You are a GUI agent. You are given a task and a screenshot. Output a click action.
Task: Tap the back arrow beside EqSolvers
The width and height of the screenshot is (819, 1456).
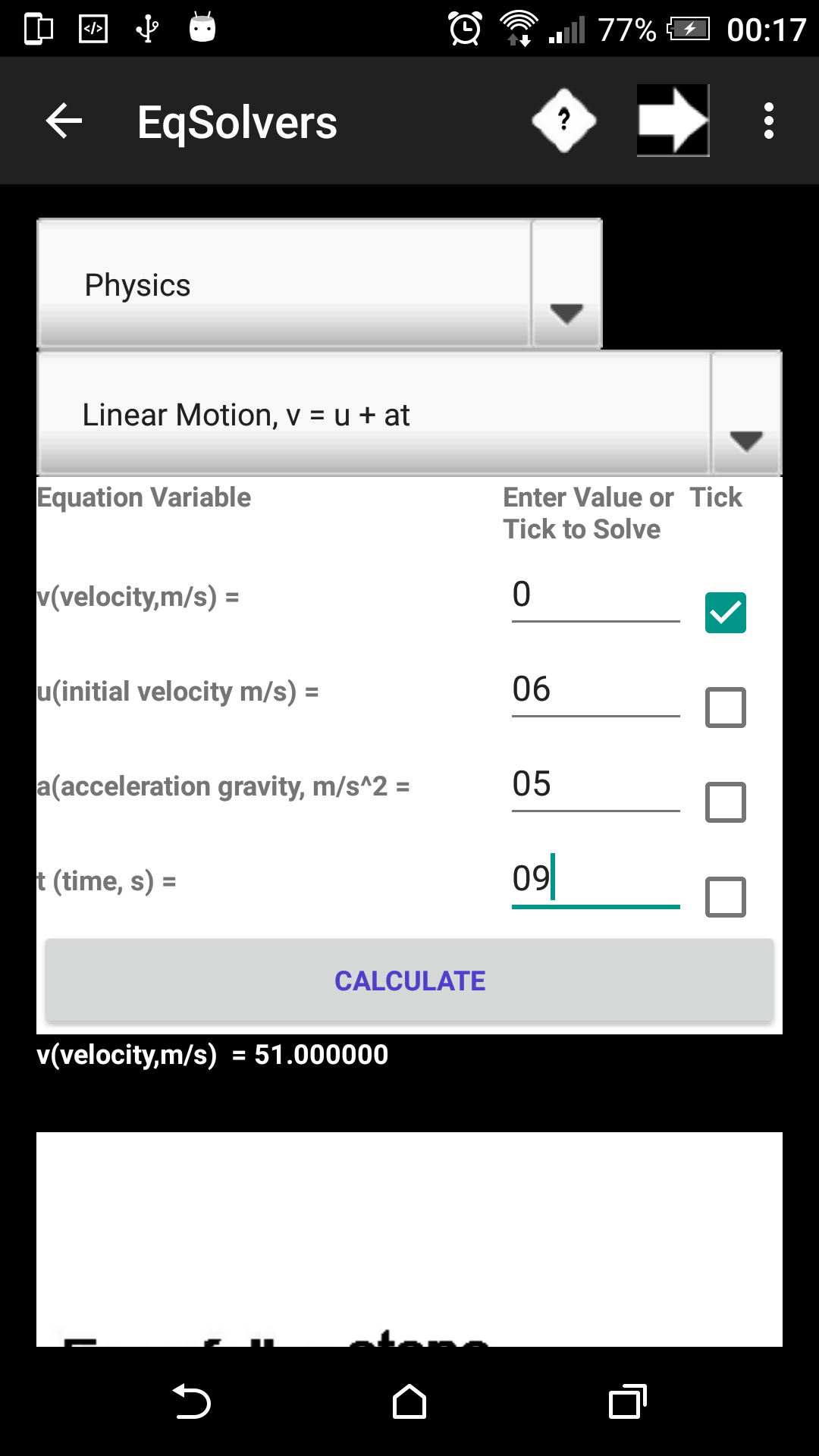[x=62, y=121]
